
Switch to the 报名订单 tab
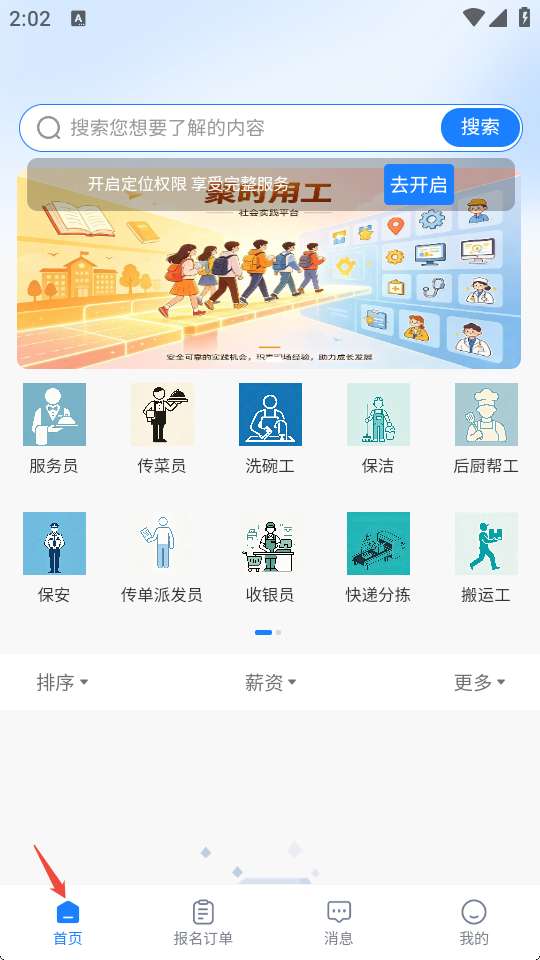[203, 923]
